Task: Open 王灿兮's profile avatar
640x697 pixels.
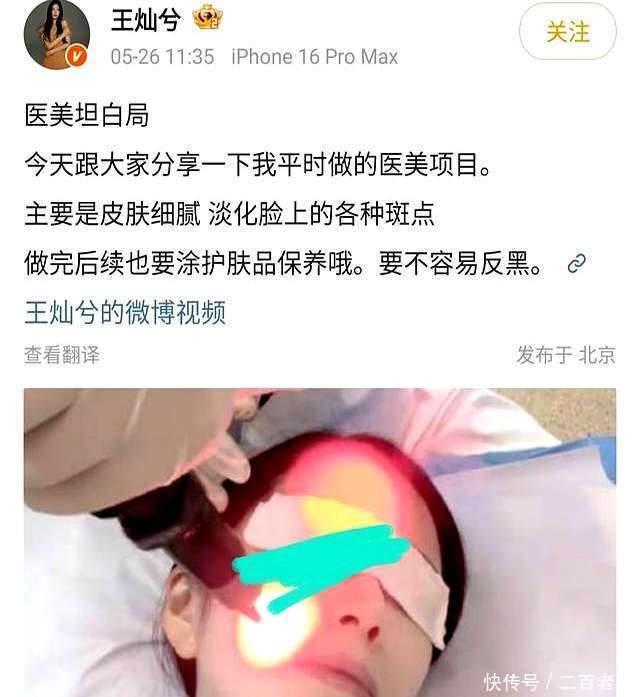Action: [x=57, y=35]
